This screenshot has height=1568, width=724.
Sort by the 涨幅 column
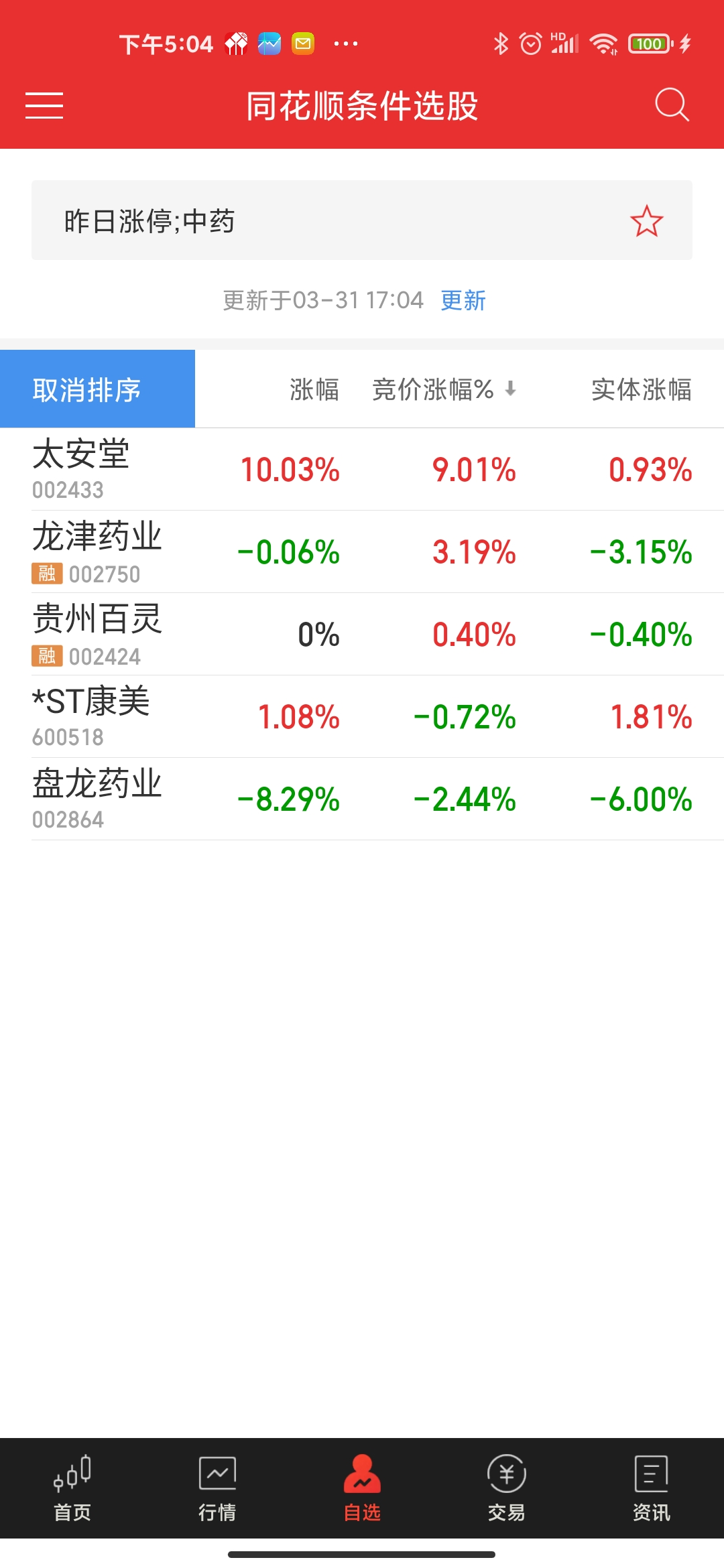[314, 389]
